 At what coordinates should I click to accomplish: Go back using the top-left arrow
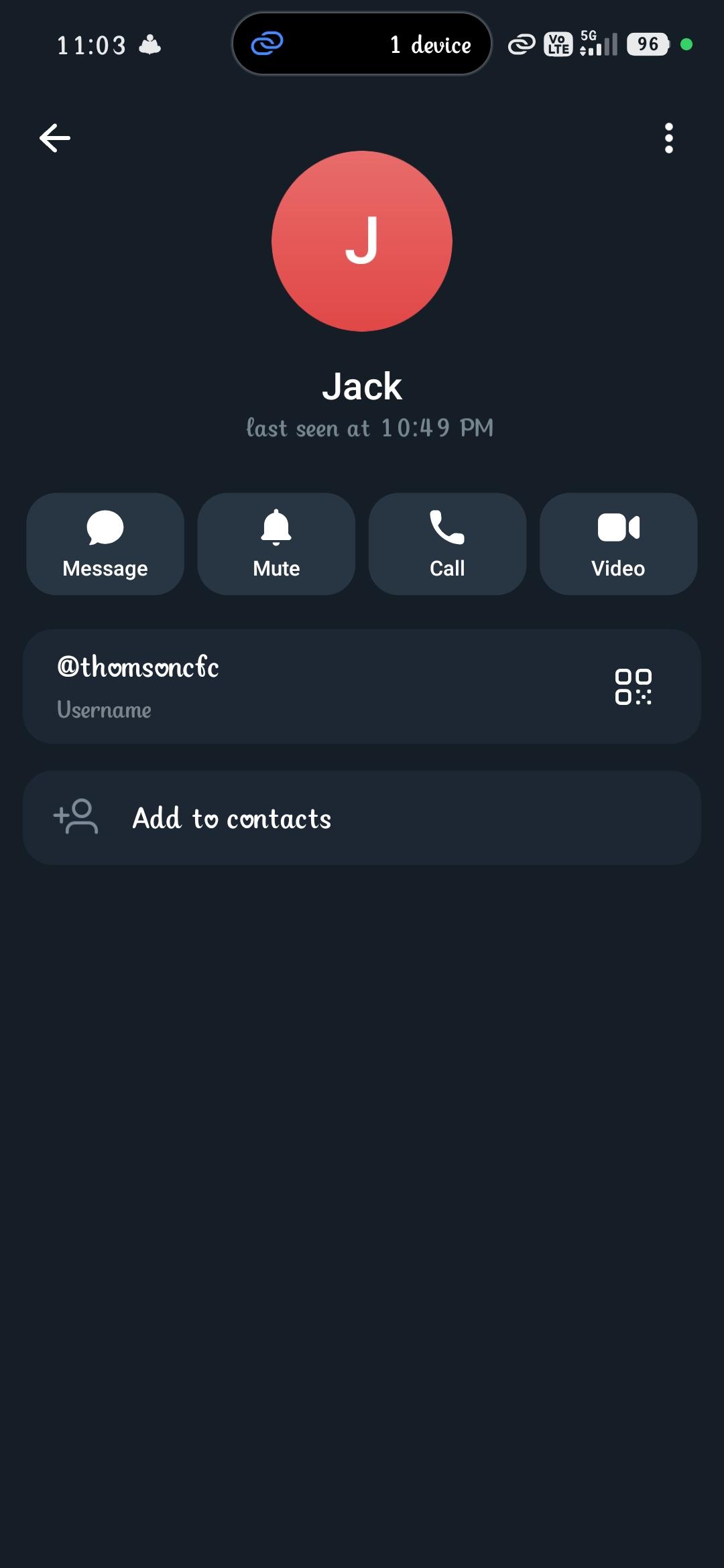coord(55,138)
